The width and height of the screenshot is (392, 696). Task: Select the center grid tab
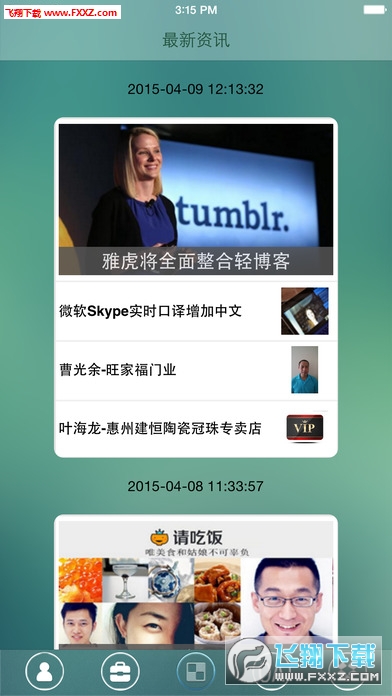click(196, 672)
